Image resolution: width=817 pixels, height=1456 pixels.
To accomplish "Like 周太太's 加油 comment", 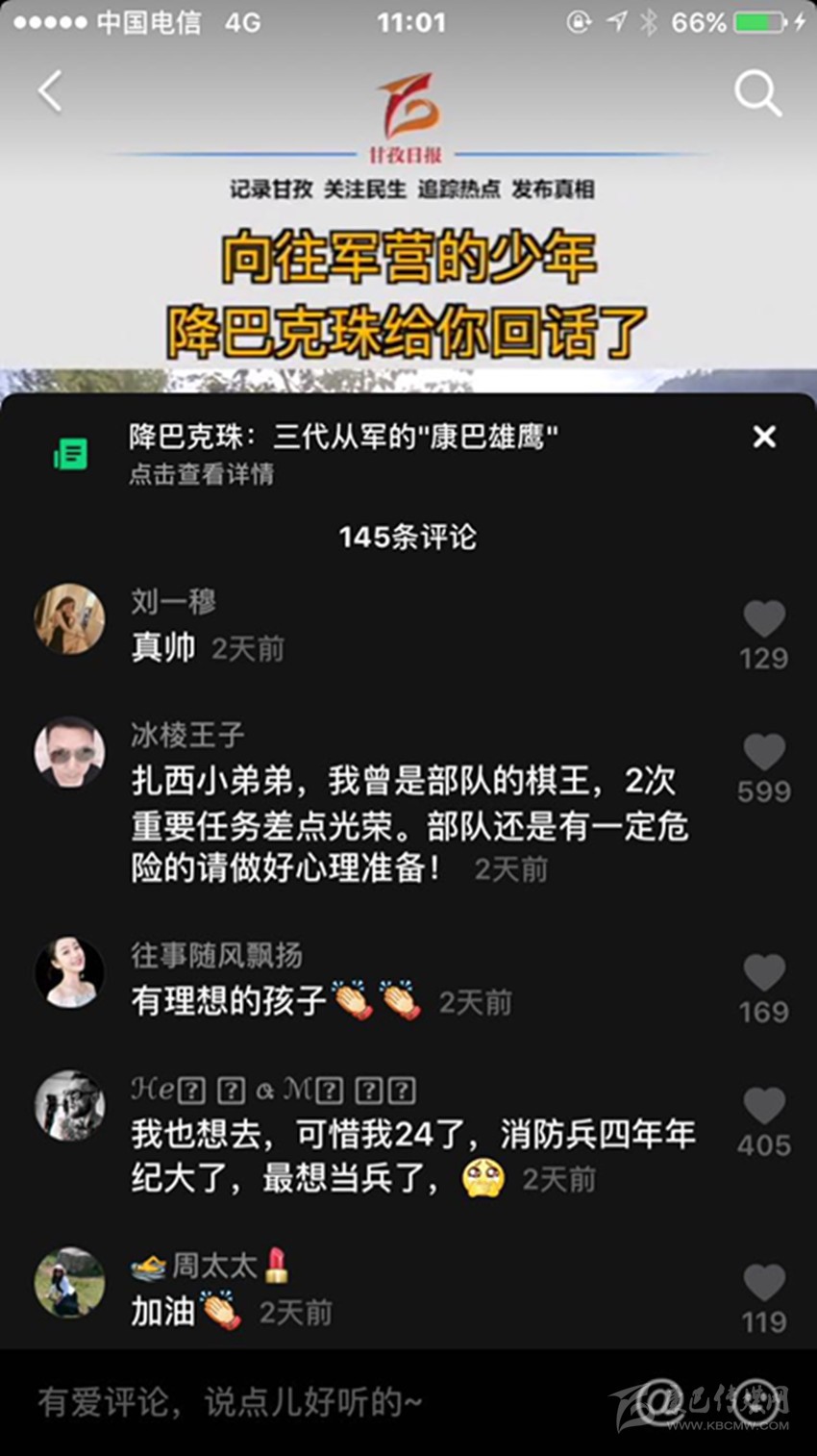I will pyautogui.click(x=763, y=1284).
